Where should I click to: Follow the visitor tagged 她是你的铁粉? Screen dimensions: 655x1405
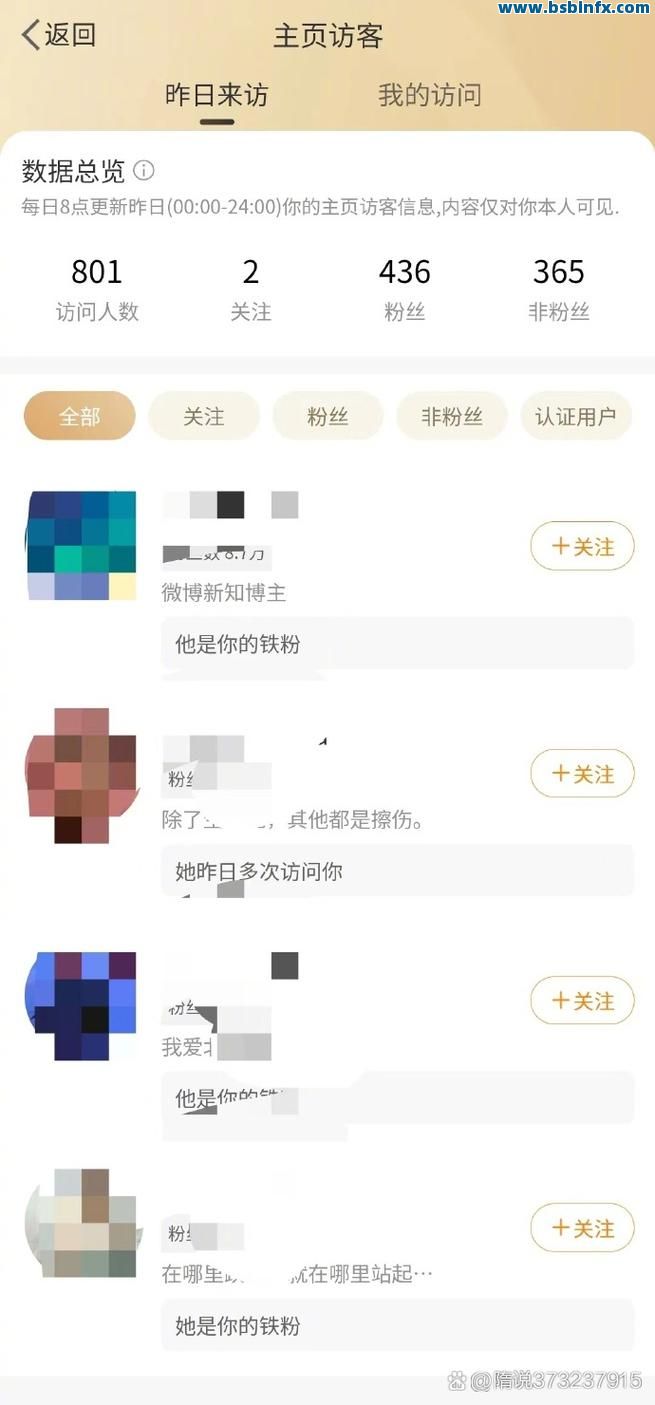pos(582,1227)
